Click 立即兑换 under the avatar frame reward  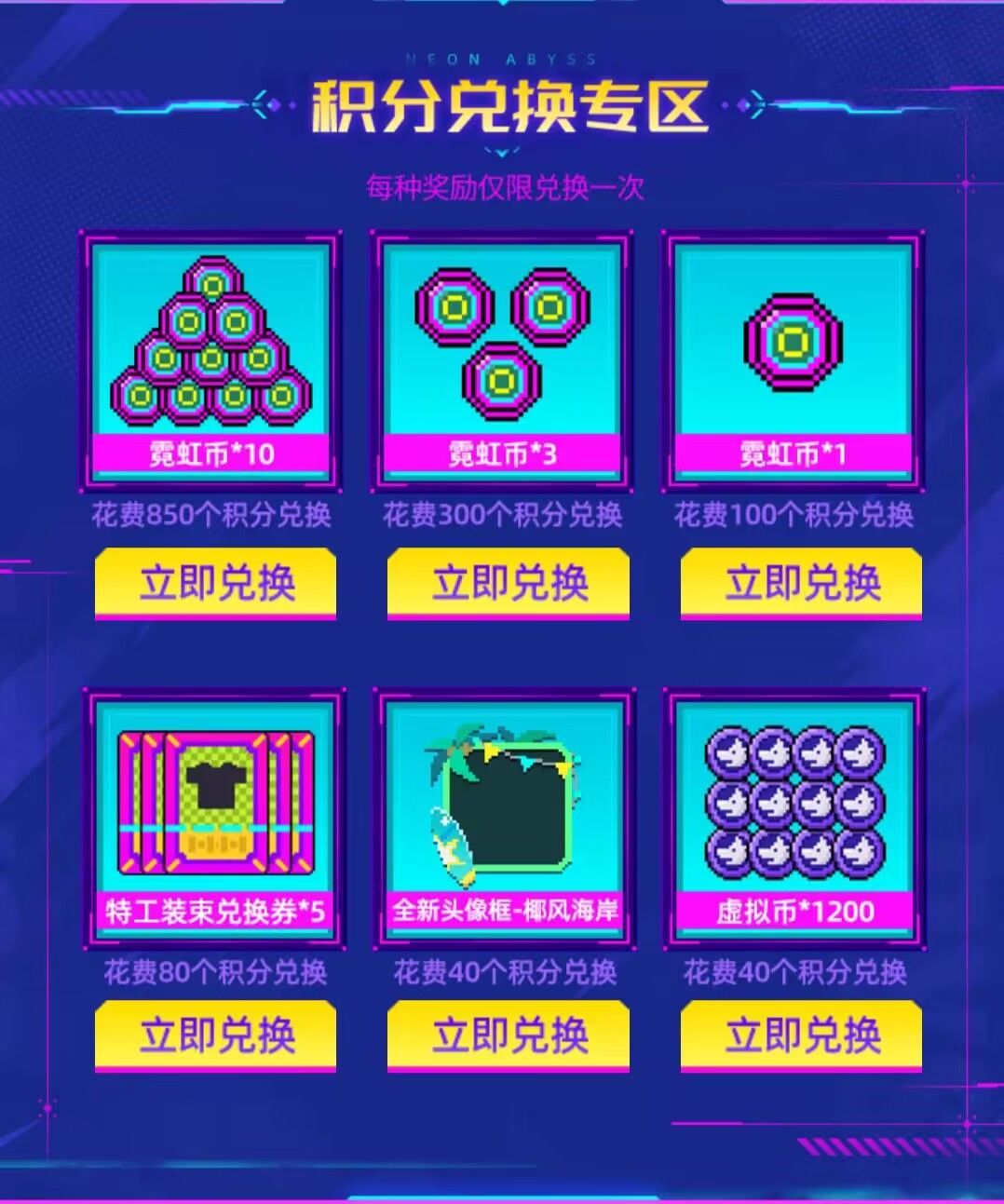(506, 1034)
